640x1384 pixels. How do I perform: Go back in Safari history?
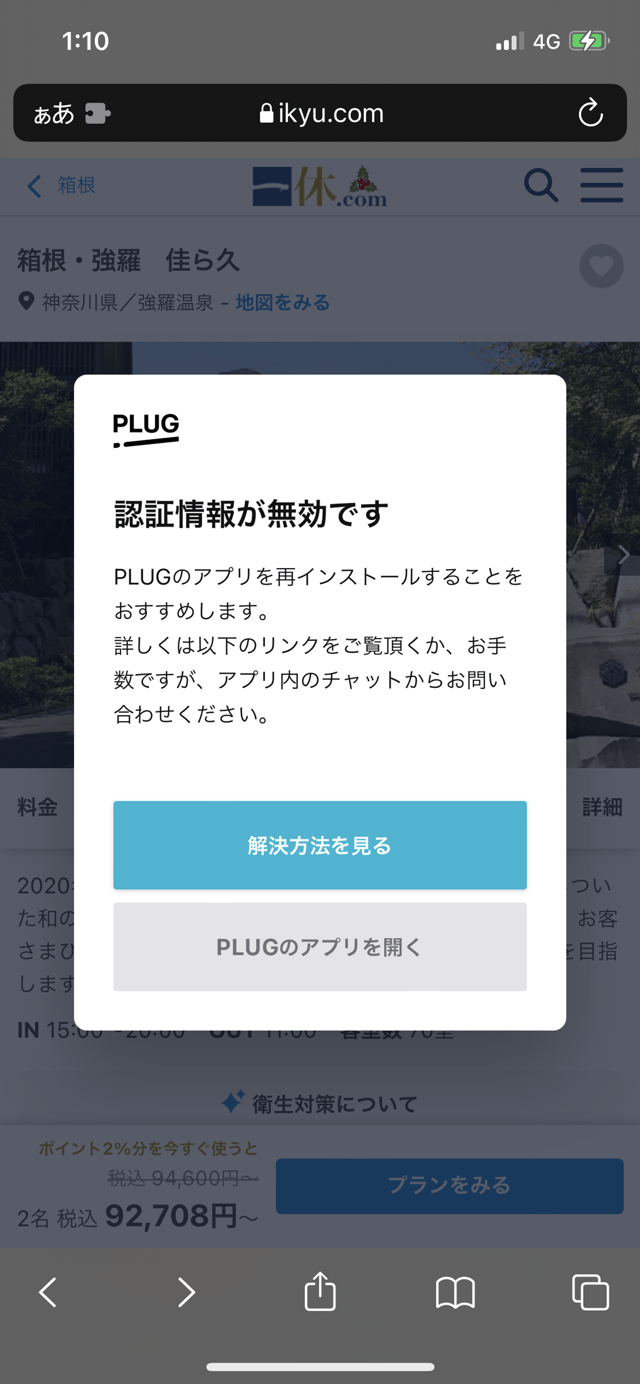pyautogui.click(x=48, y=1292)
